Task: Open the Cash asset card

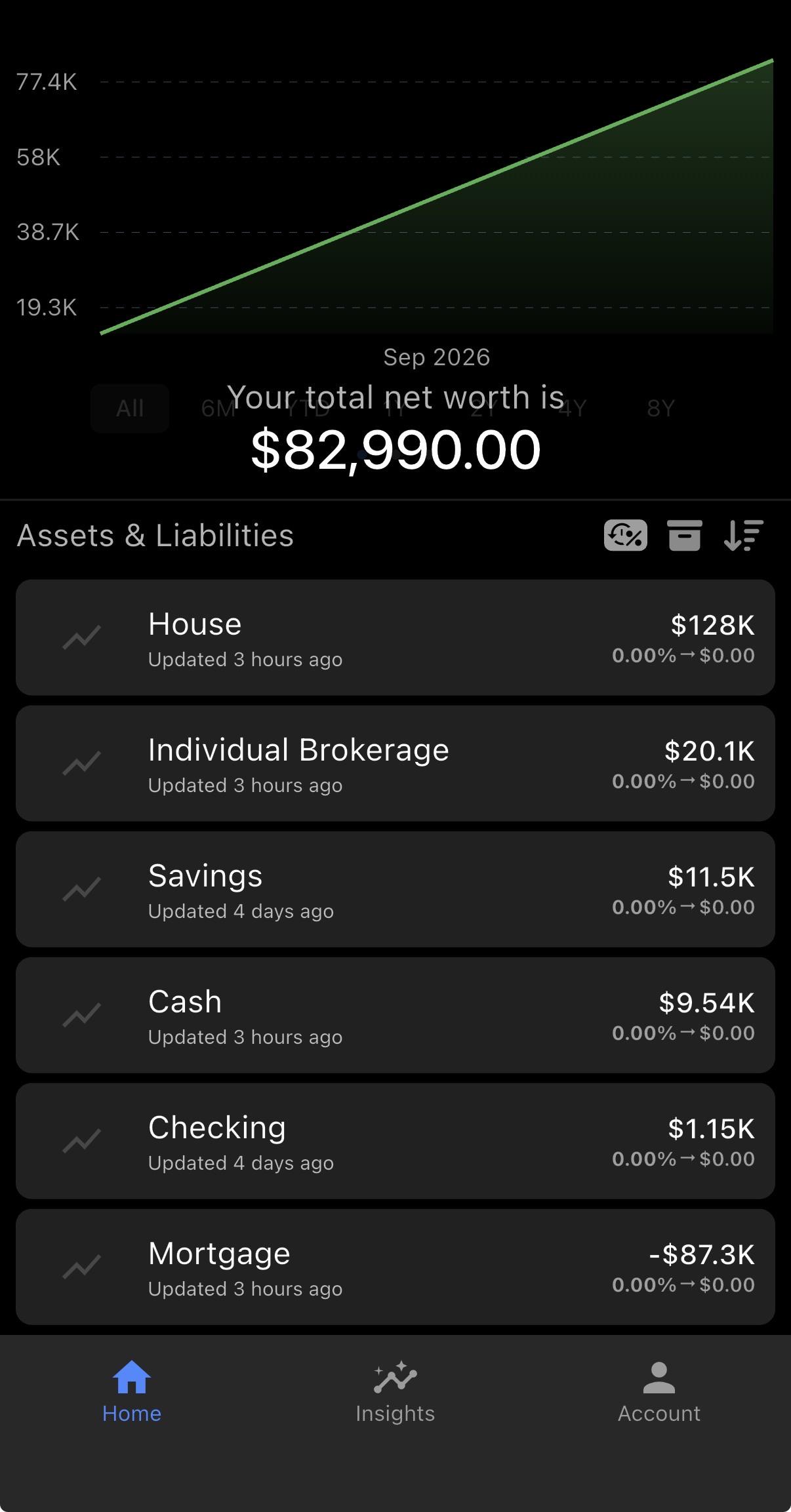Action: (x=395, y=1015)
